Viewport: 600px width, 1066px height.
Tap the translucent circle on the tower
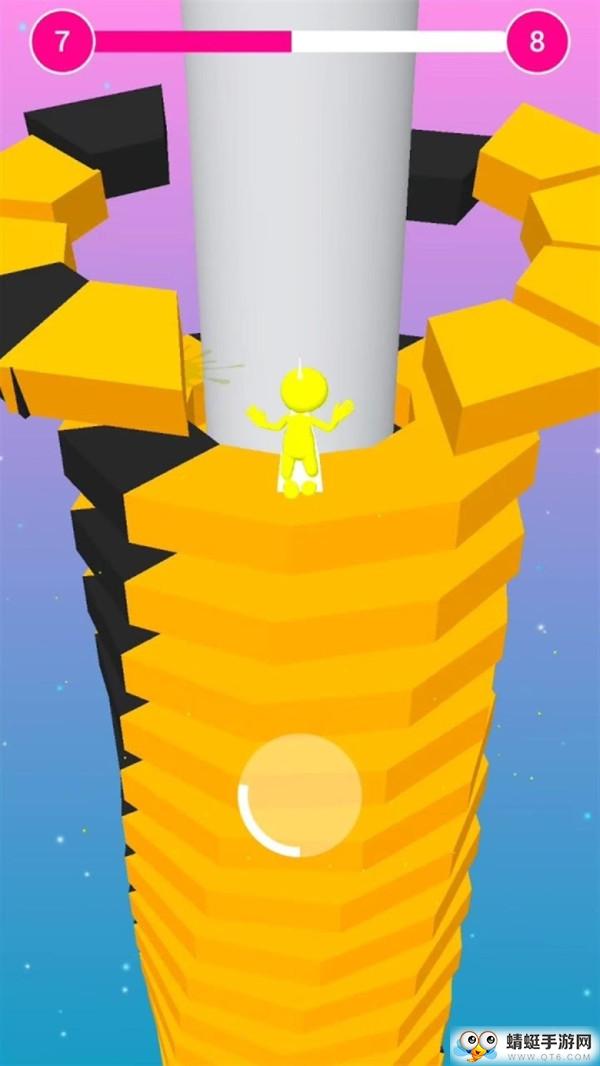300,795
